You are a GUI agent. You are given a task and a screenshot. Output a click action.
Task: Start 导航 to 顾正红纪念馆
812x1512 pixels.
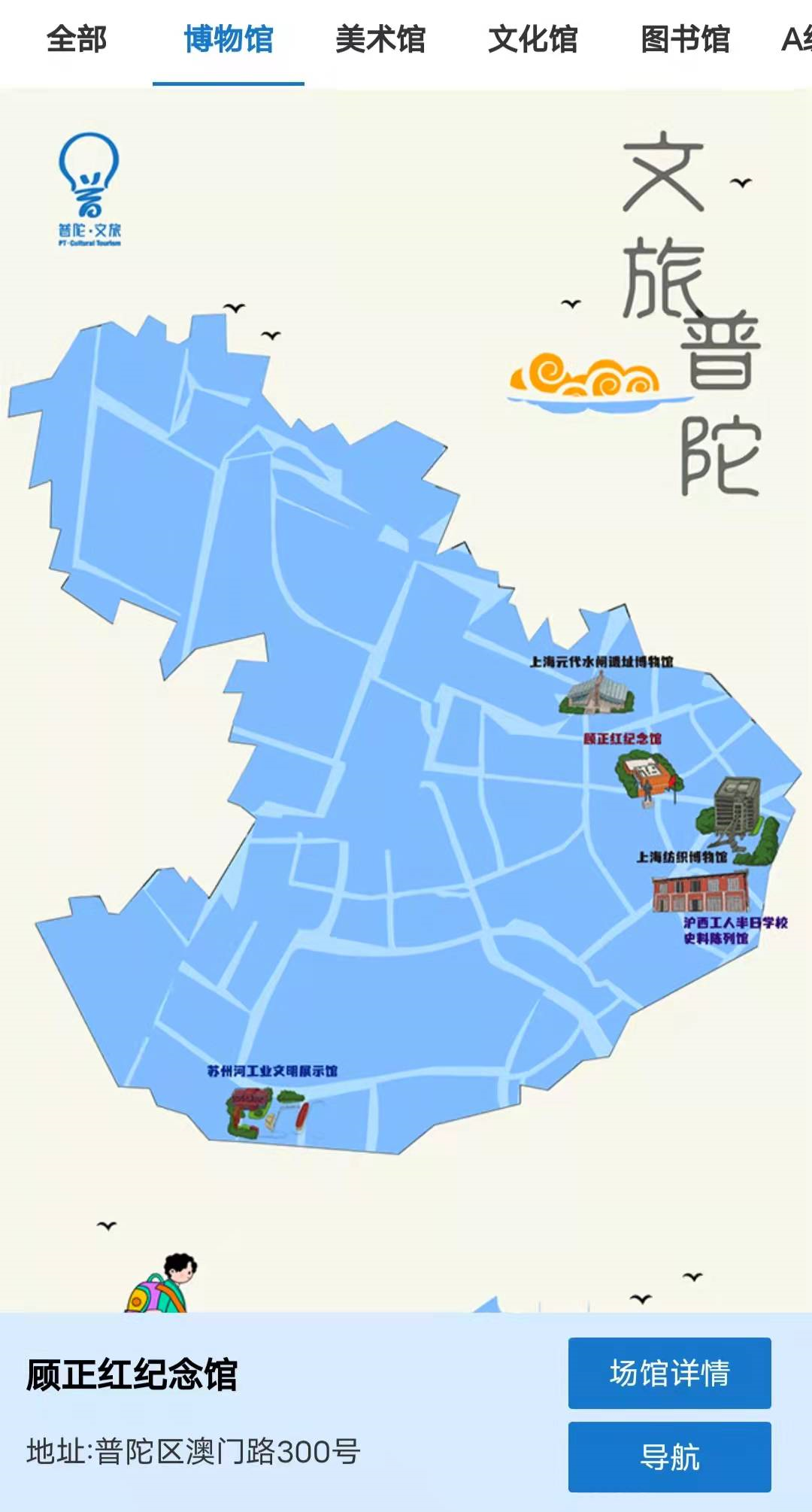[669, 1457]
